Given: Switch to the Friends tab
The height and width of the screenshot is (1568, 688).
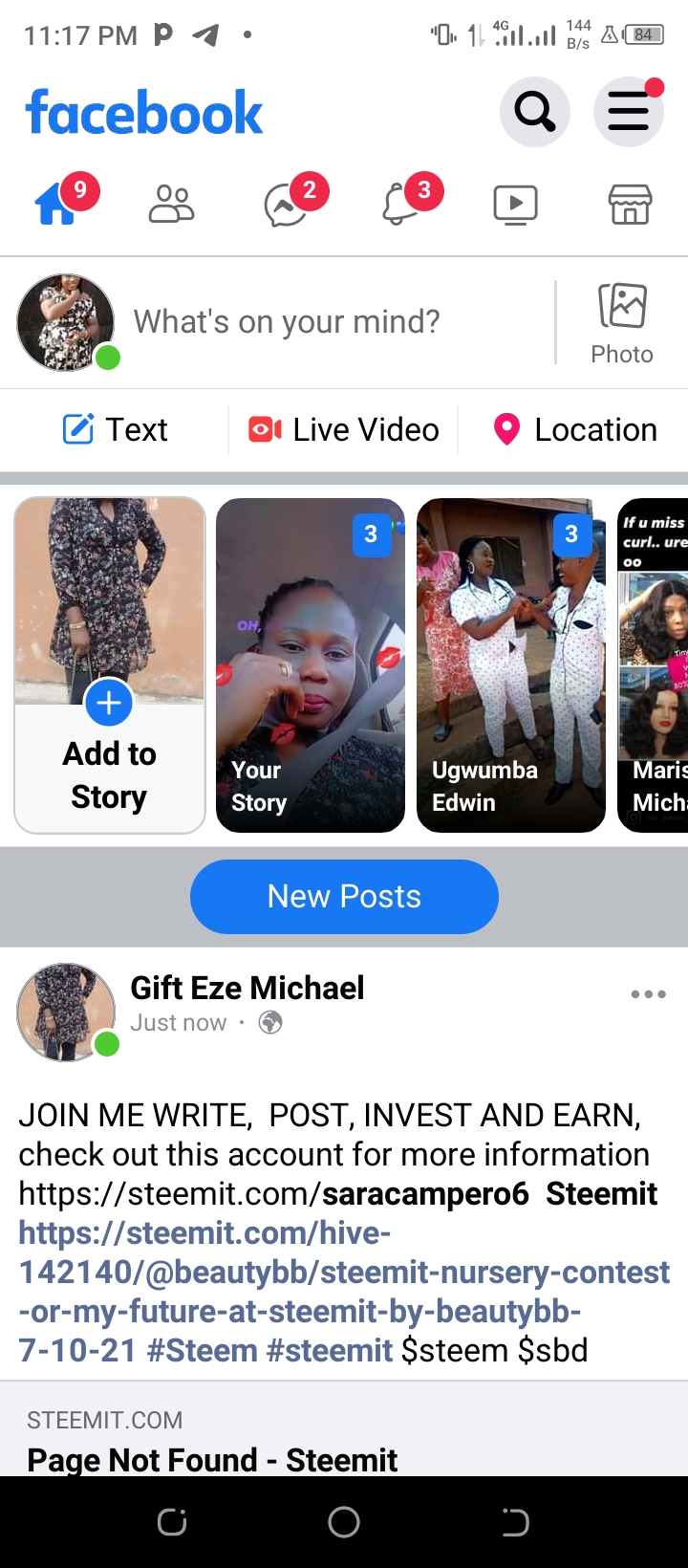Looking at the screenshot, I should coord(172,204).
